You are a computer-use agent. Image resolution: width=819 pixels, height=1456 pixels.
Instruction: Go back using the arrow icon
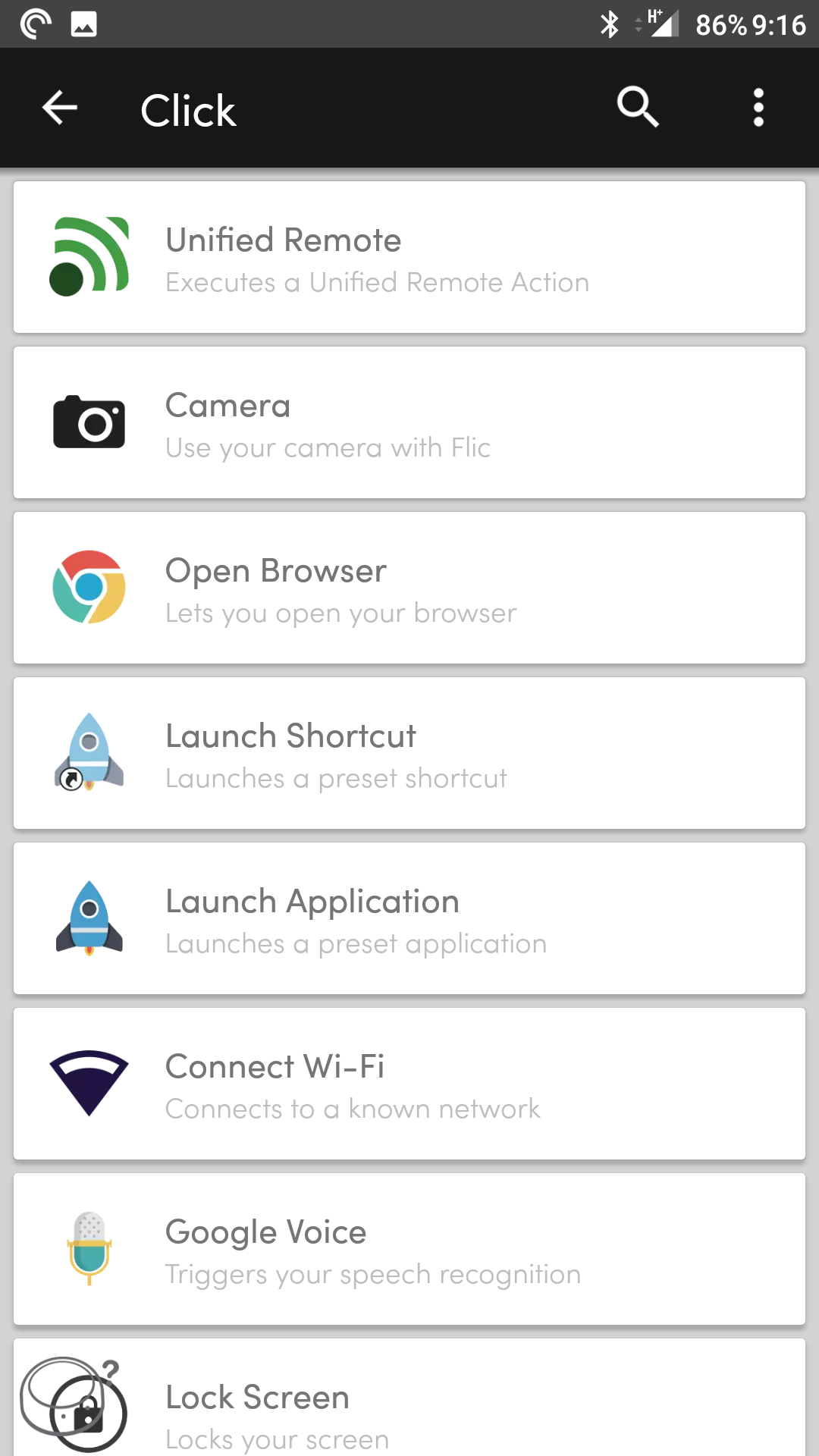pos(60,108)
